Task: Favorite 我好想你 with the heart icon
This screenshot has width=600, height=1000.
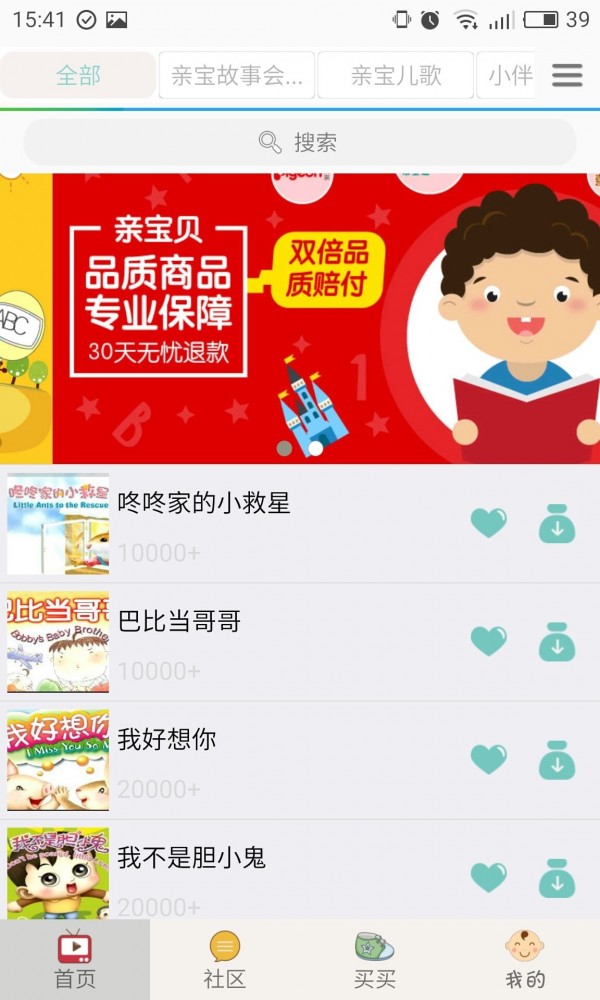Action: tap(489, 759)
